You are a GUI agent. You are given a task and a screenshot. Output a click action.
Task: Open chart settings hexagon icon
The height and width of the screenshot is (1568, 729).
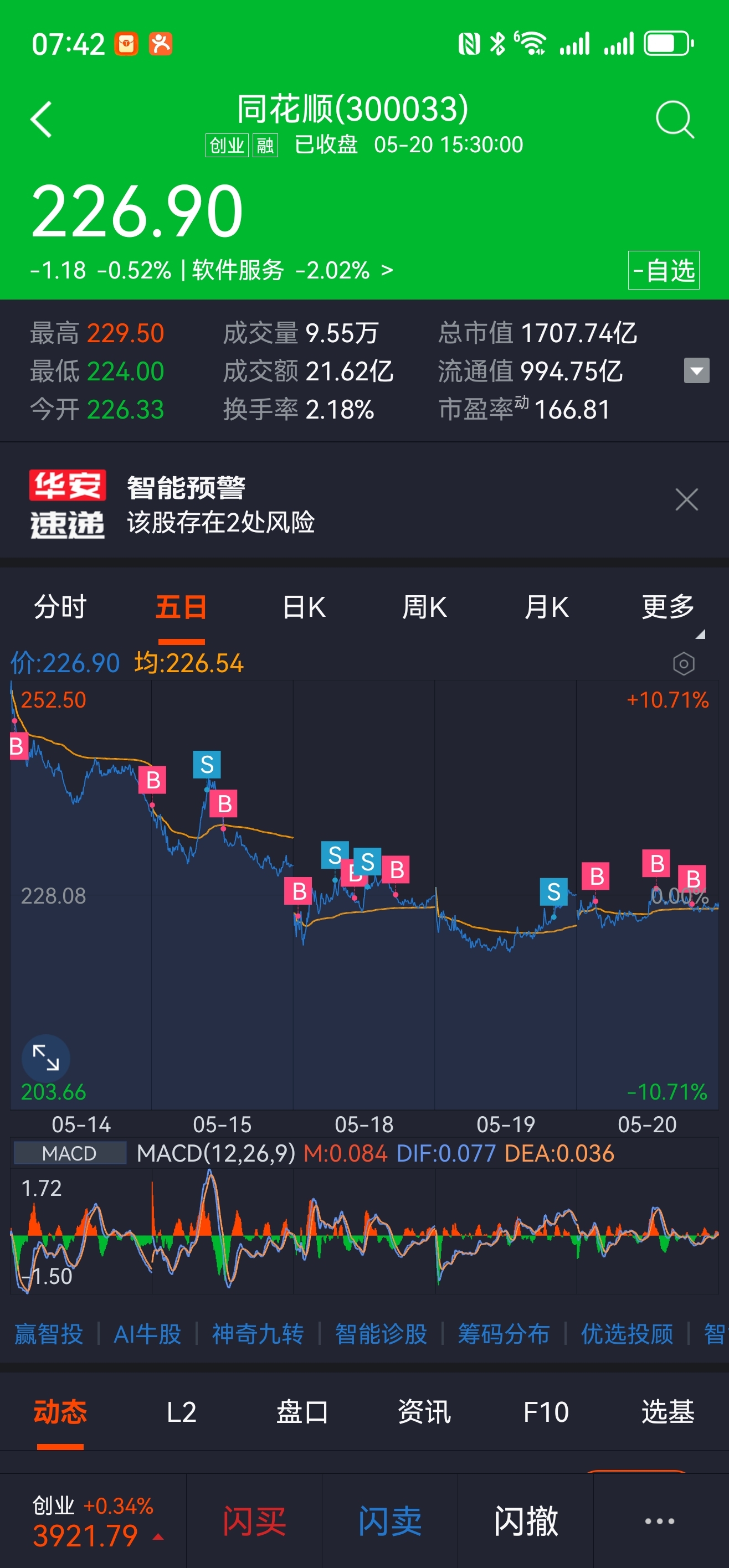684,663
